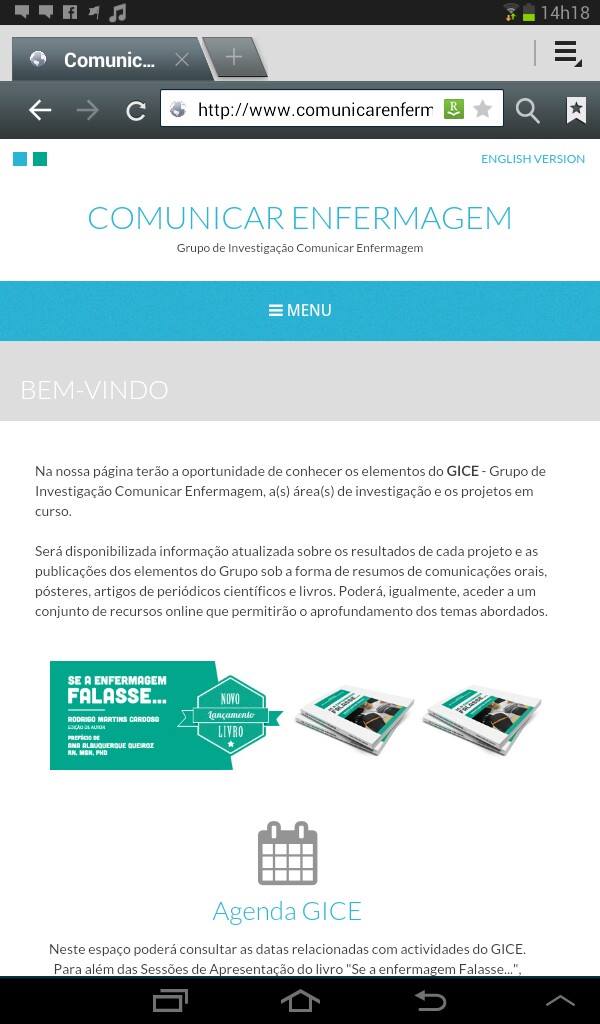Expand the site MENU bar
600x1024 pixels.
coord(300,311)
